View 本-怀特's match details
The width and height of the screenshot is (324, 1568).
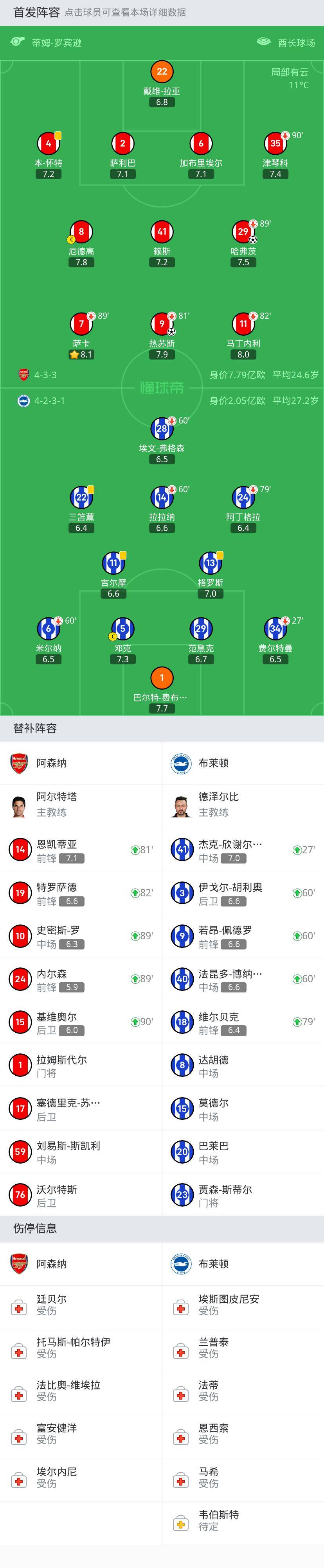point(49,144)
